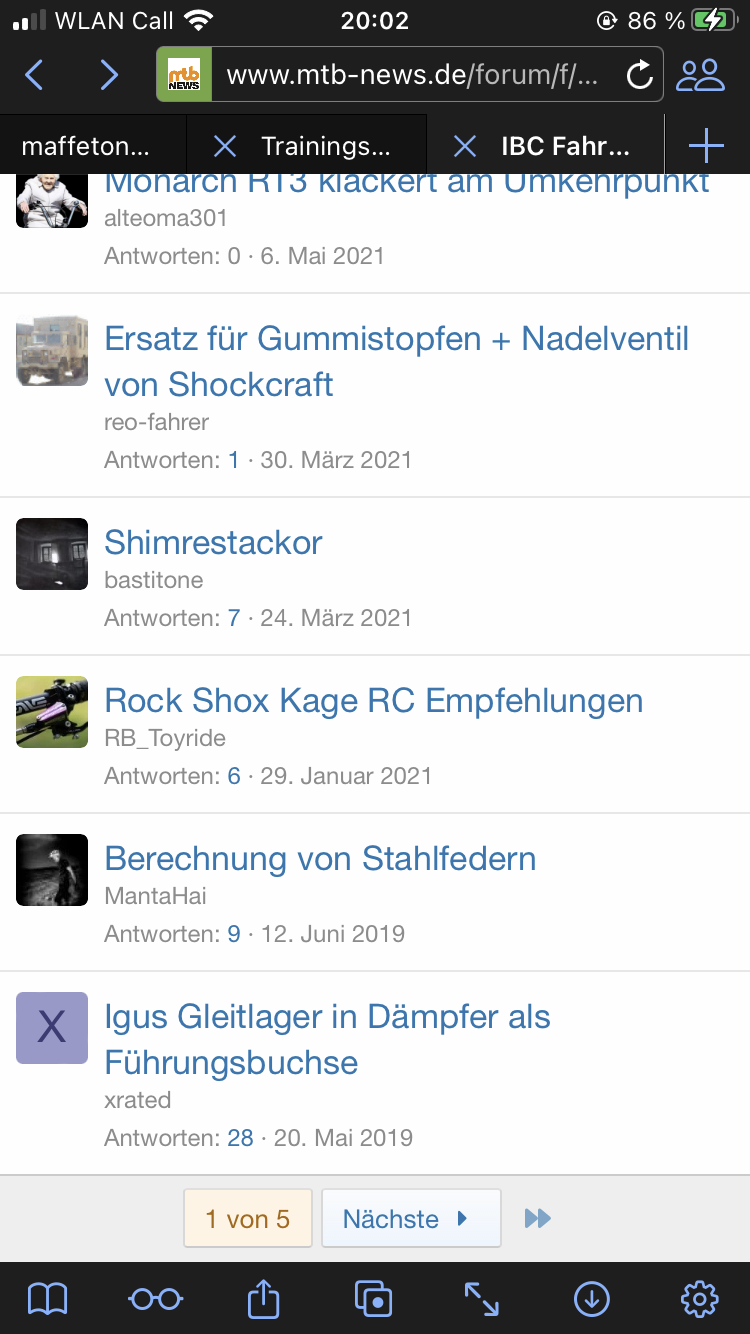Open thread Ersatz für Gummistopfen + Nadelventil
Viewport: 750px width, 1334px height.
point(396,361)
